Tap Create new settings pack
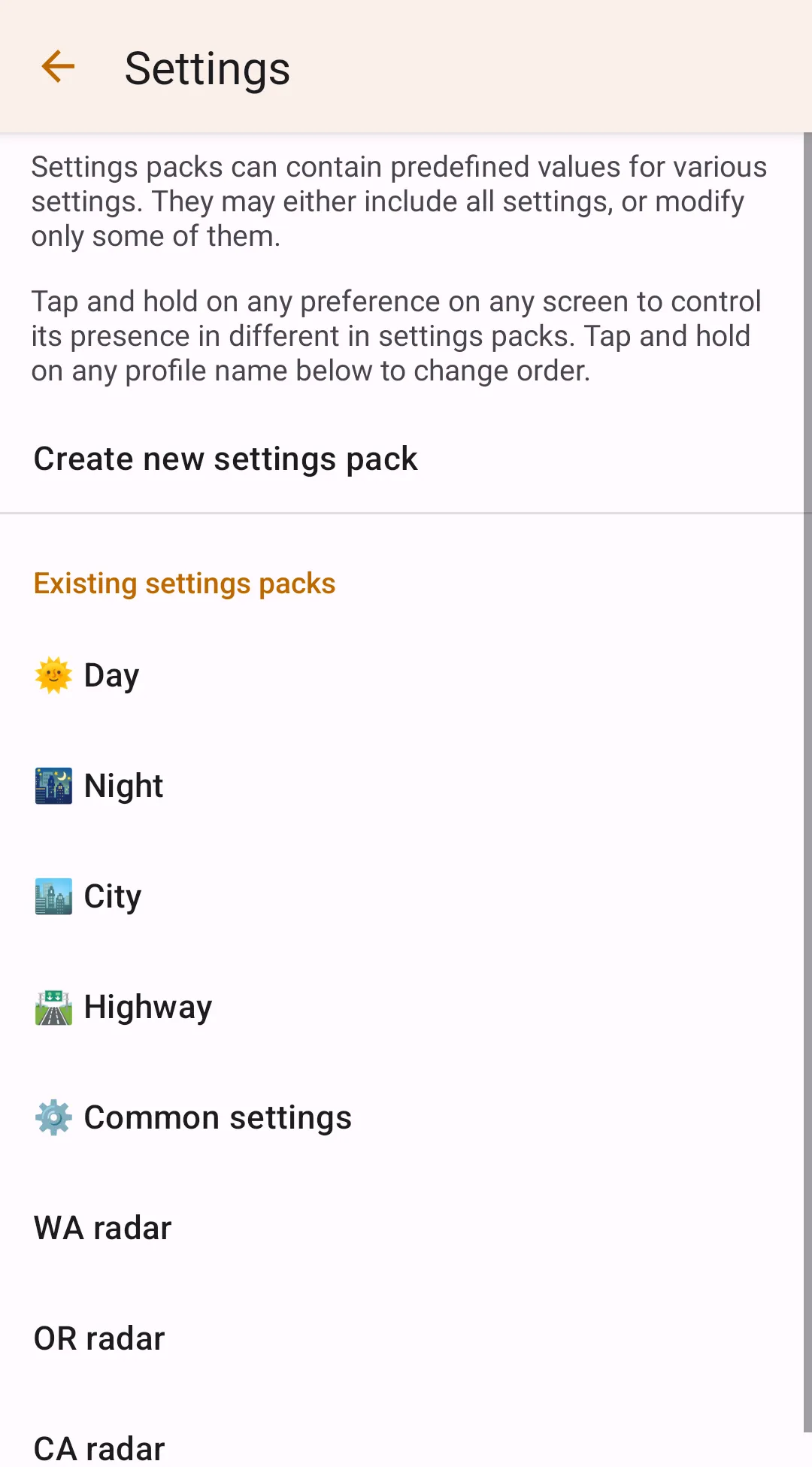Image resolution: width=812 pixels, height=1467 pixels. (226, 459)
